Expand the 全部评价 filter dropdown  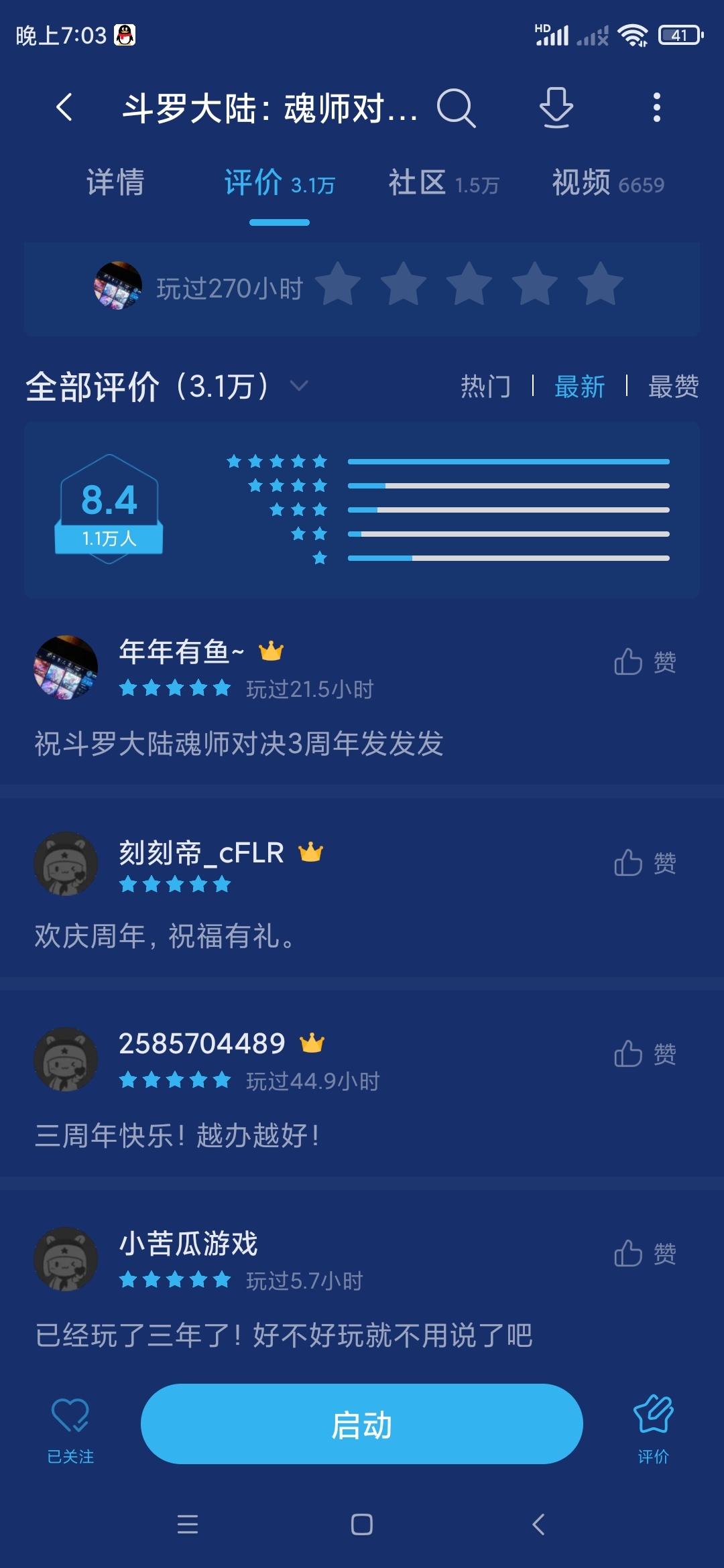coord(299,386)
